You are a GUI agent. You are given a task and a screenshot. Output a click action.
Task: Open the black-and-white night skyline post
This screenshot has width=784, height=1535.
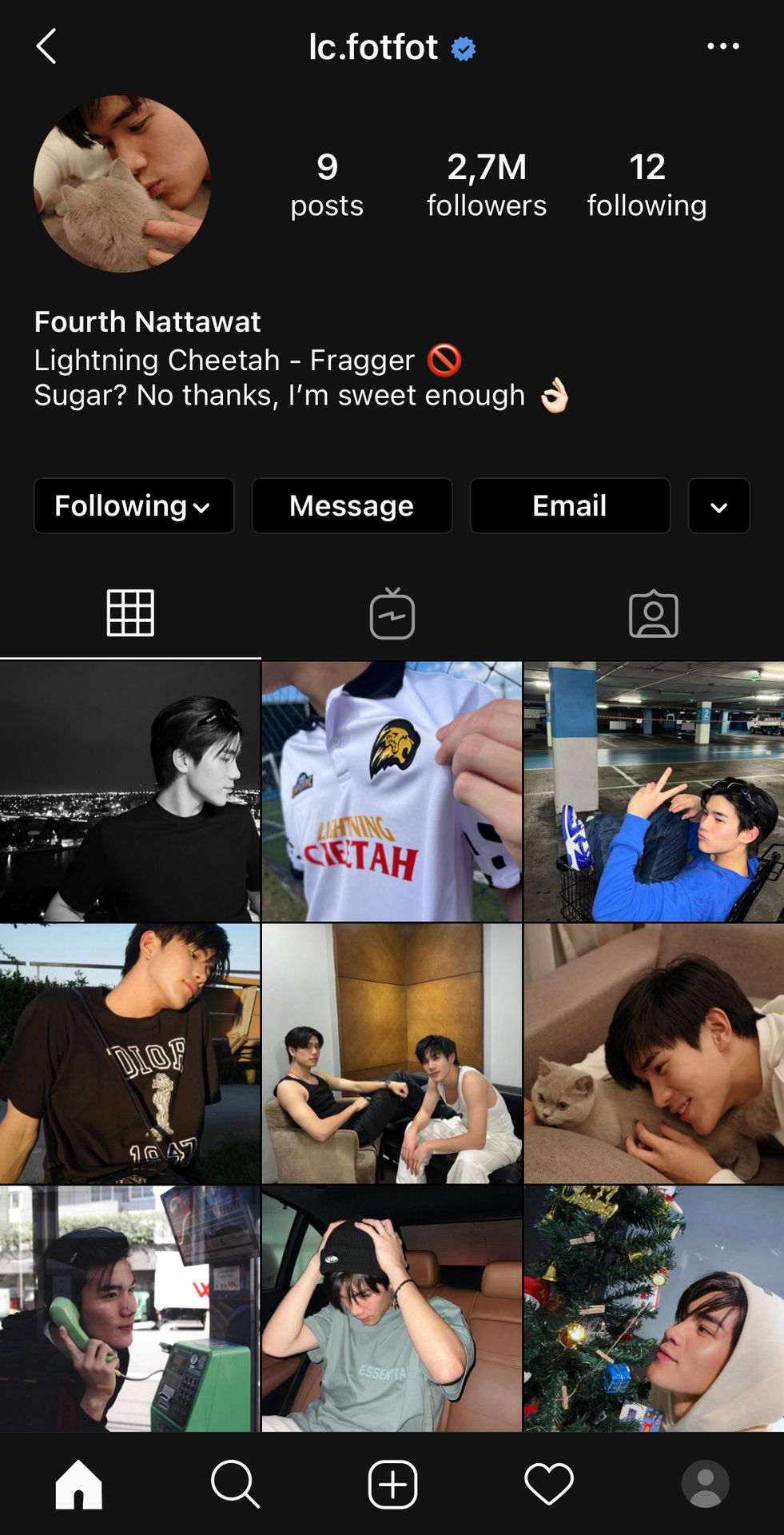coord(130,791)
